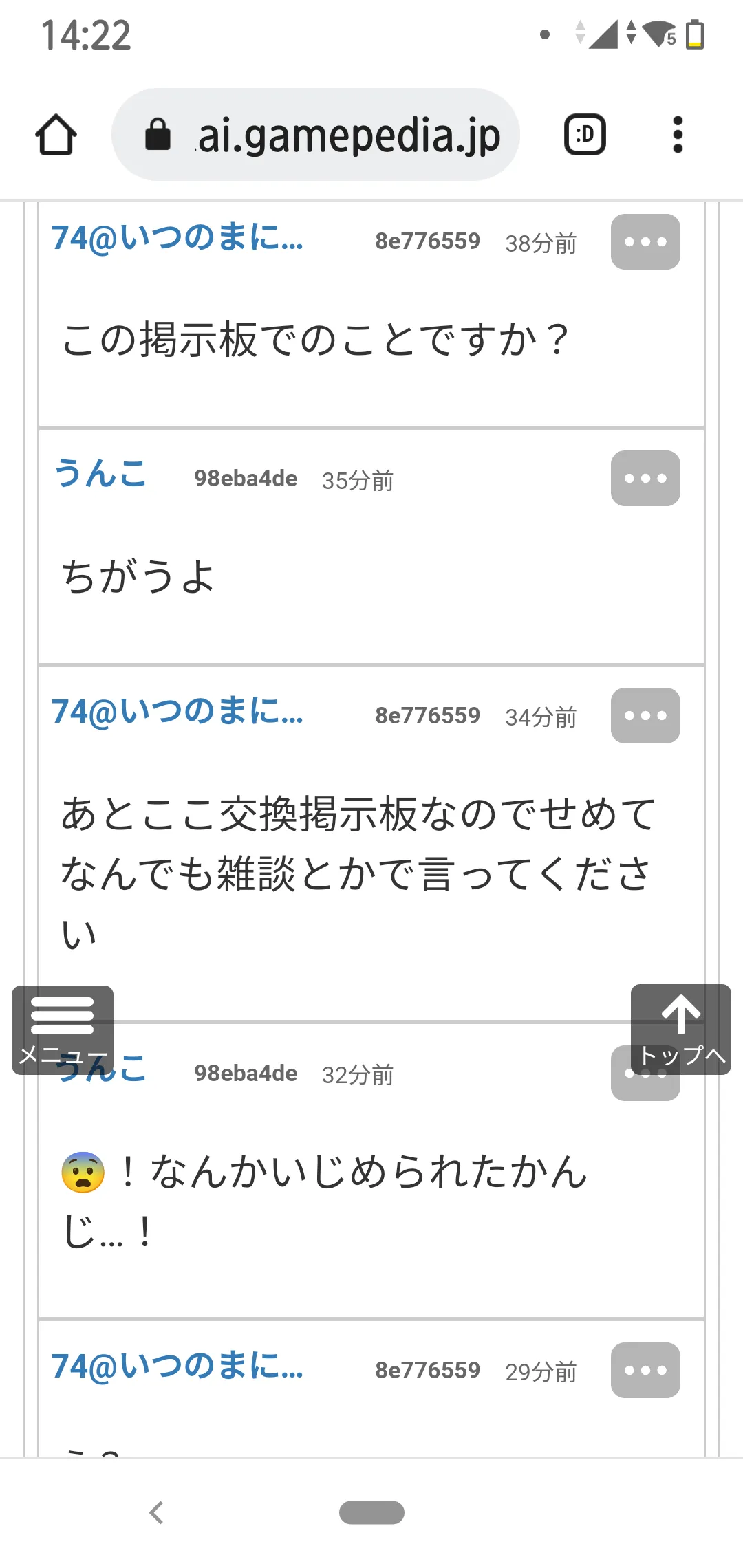Viewport: 743px width, 1568px height.
Task: Tap the ai.gamepedia.jp address bar
Action: [x=315, y=135]
